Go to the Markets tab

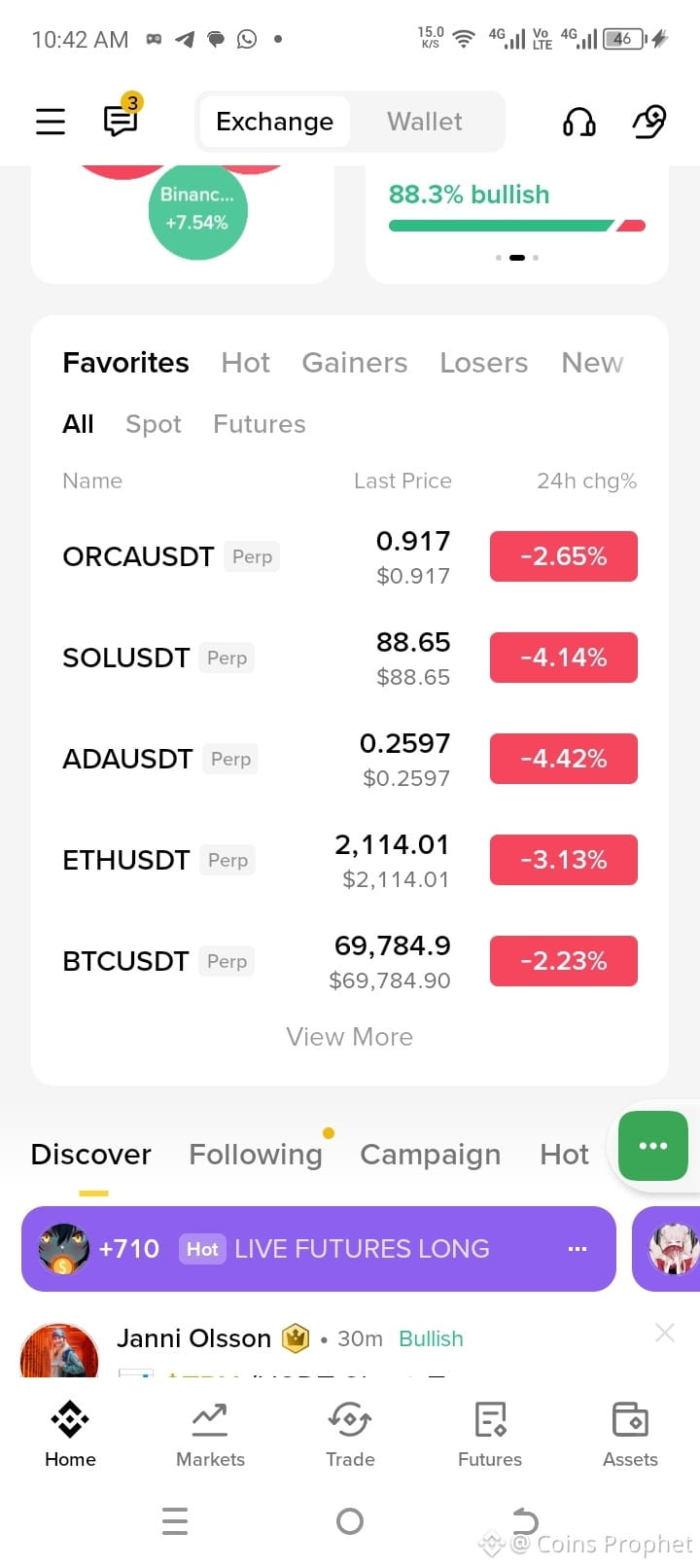pyautogui.click(x=210, y=1434)
